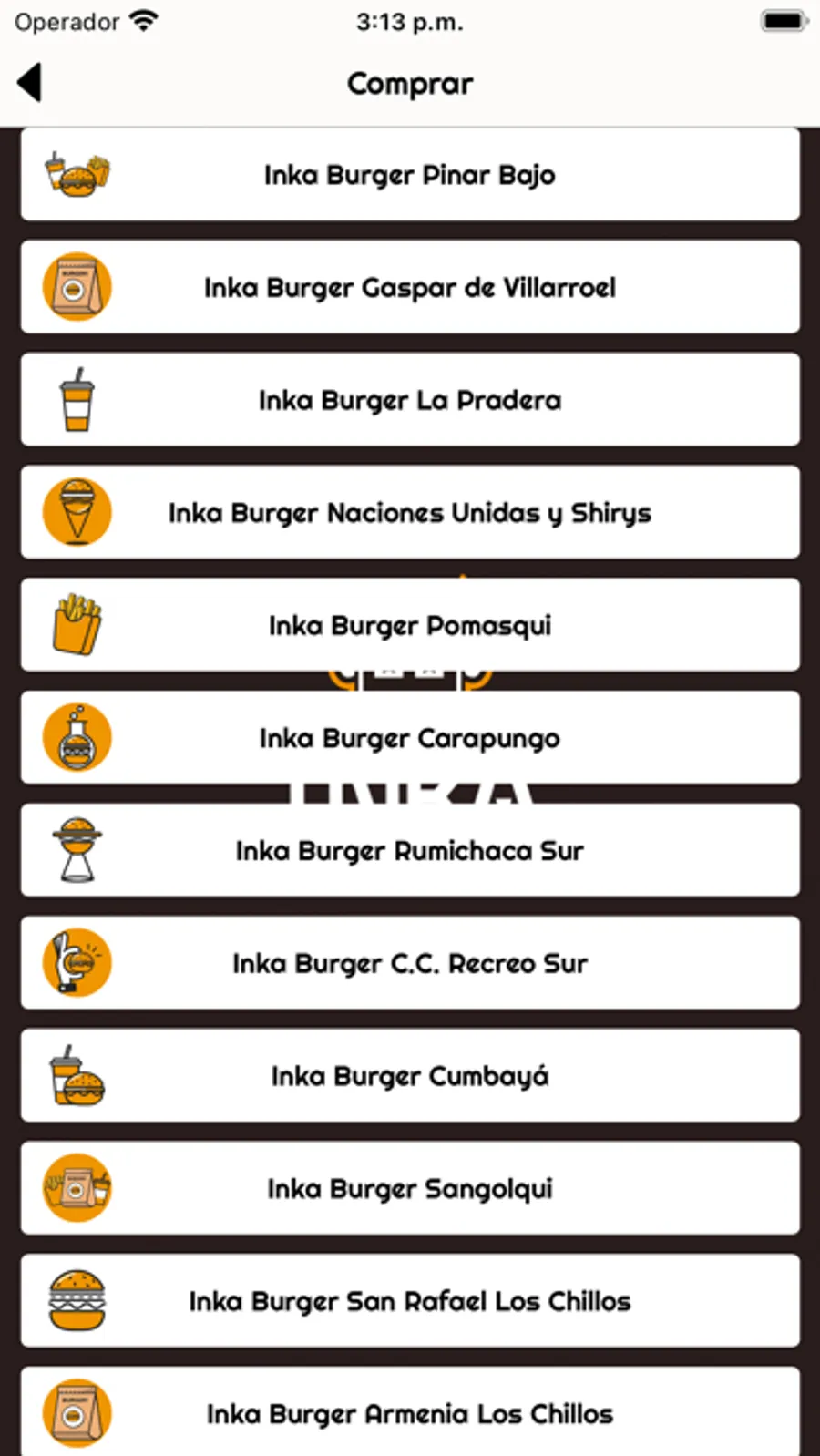Open Inka Burger Gaspar de Villarroel
Image resolution: width=820 pixels, height=1456 pixels.
click(410, 288)
